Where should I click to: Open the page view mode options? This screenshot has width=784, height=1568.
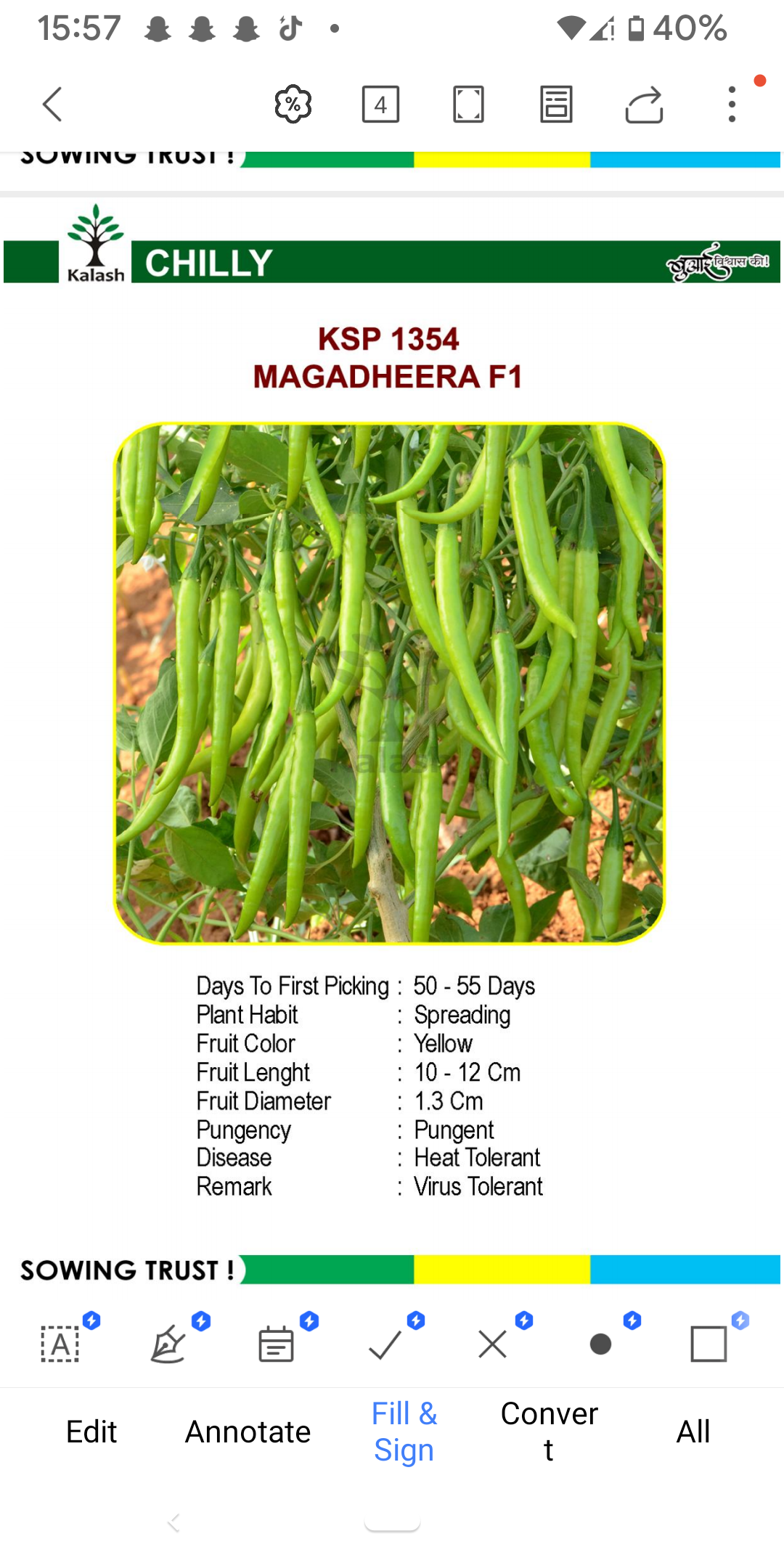556,105
